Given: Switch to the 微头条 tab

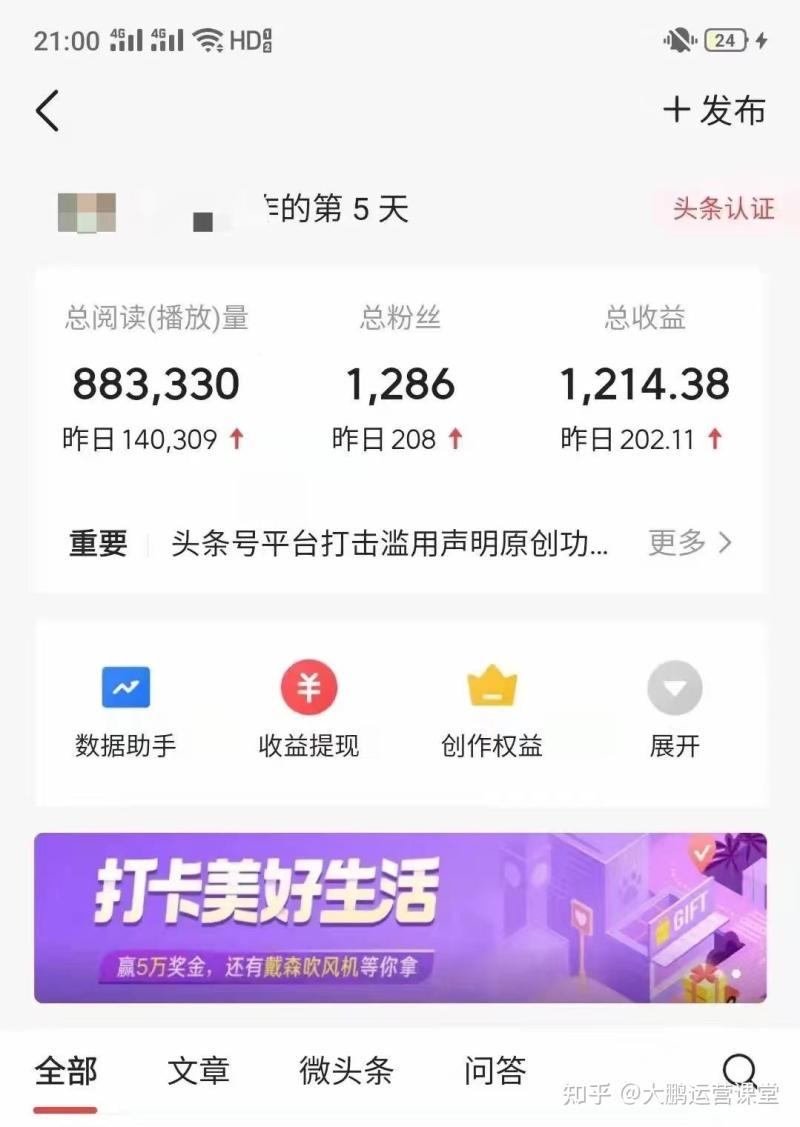Looking at the screenshot, I should [346, 1071].
